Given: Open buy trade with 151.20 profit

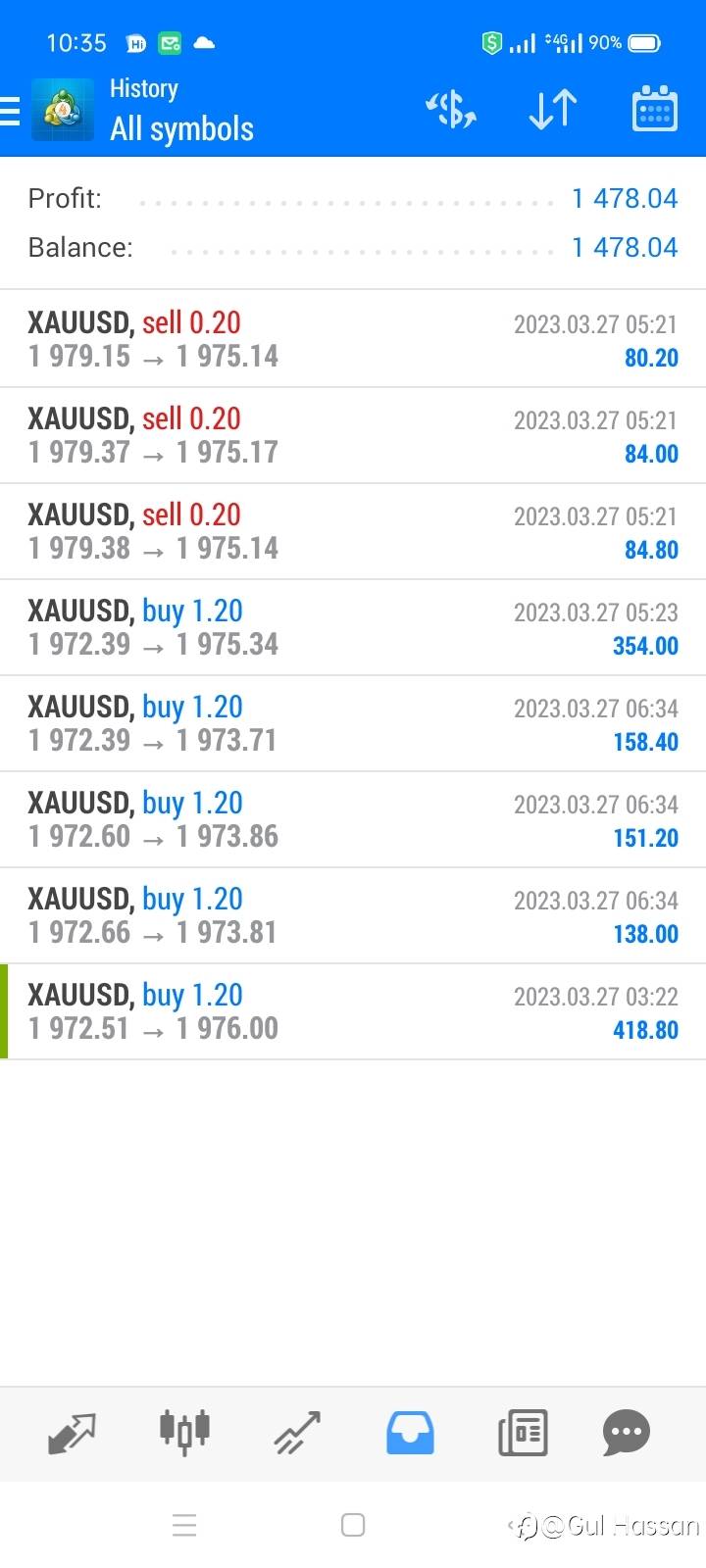Looking at the screenshot, I should 353,819.
